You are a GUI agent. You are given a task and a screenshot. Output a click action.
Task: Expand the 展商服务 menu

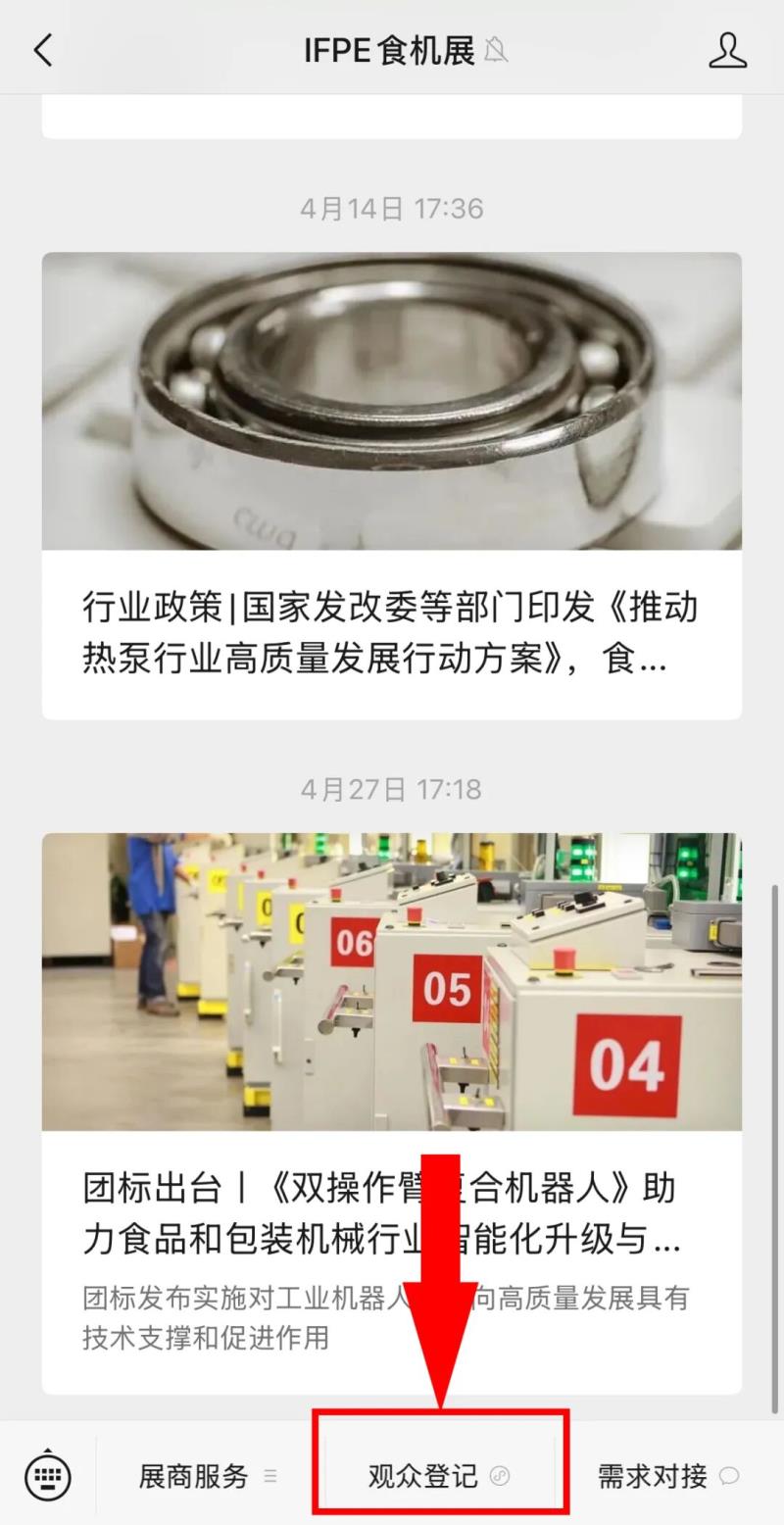[207, 1476]
